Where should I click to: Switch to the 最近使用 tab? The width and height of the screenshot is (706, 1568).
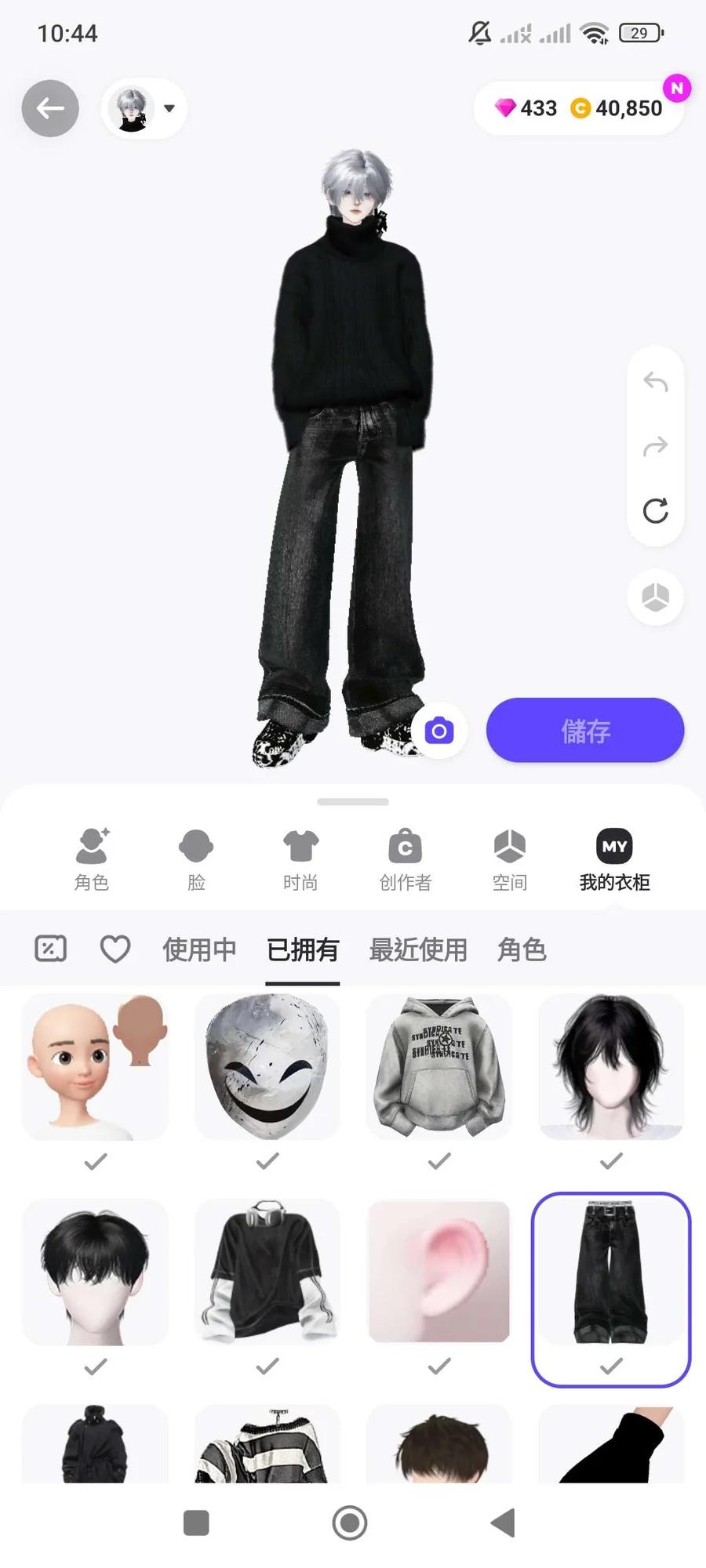coord(418,949)
